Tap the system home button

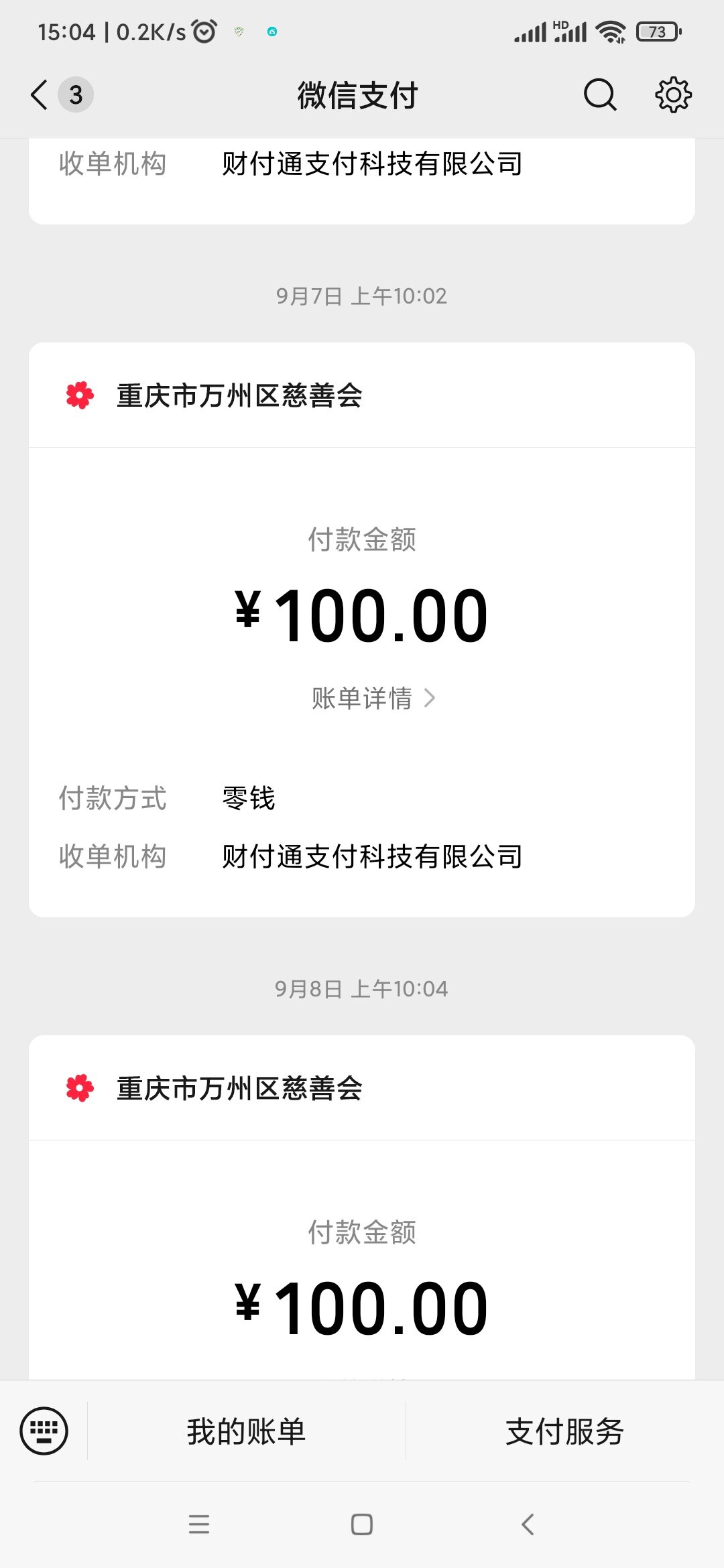362,1524
